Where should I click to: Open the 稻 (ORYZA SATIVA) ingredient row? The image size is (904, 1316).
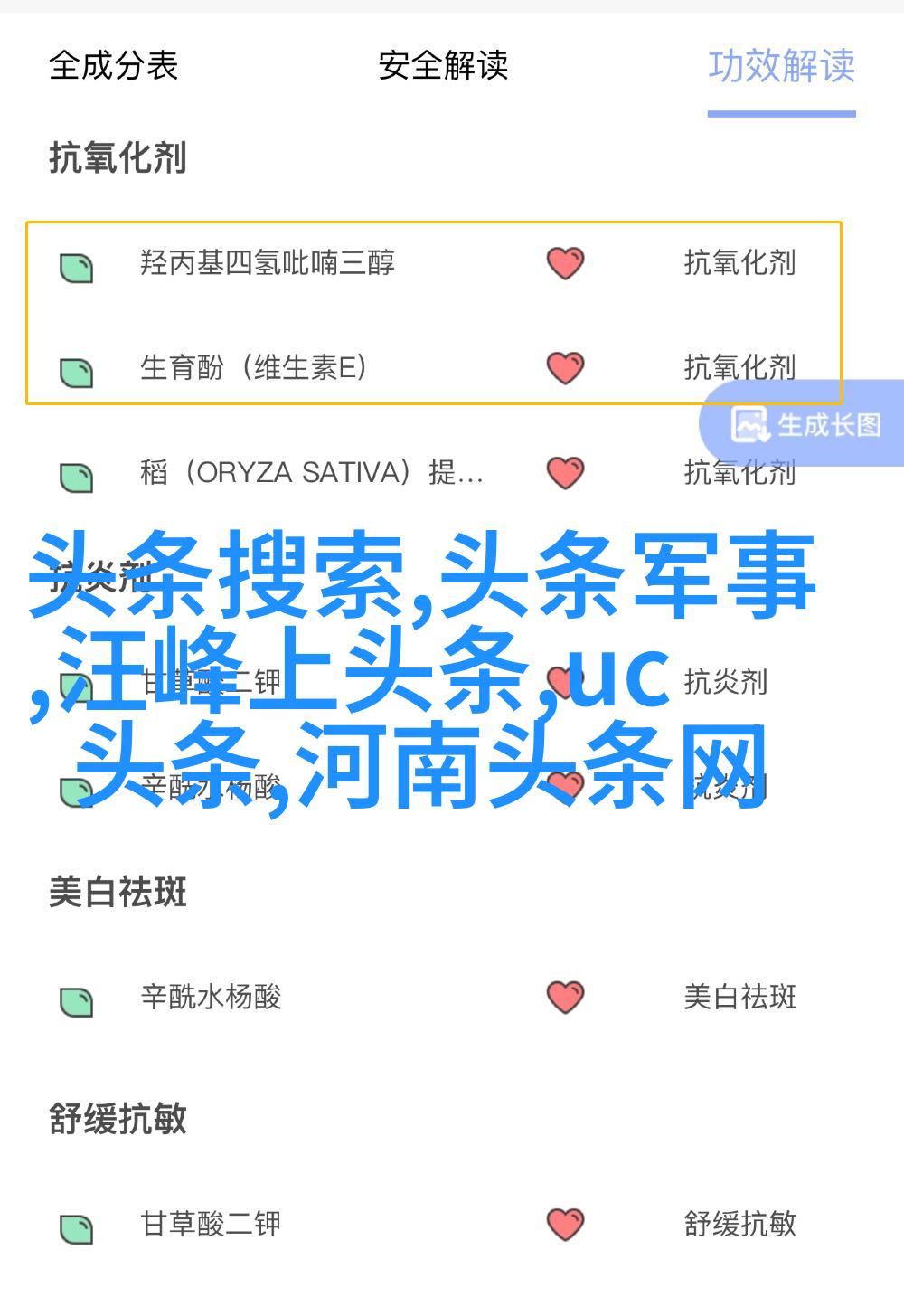click(x=311, y=473)
